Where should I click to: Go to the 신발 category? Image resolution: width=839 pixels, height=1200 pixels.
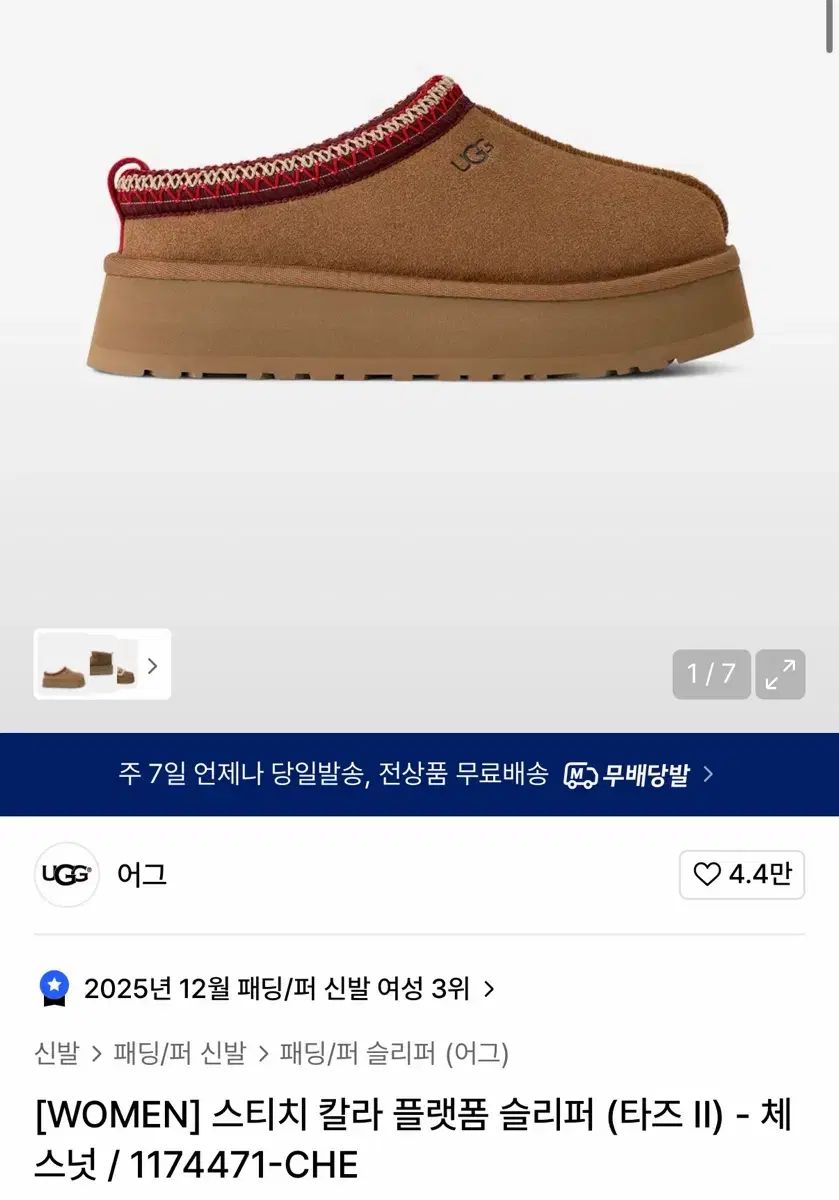(x=56, y=1052)
